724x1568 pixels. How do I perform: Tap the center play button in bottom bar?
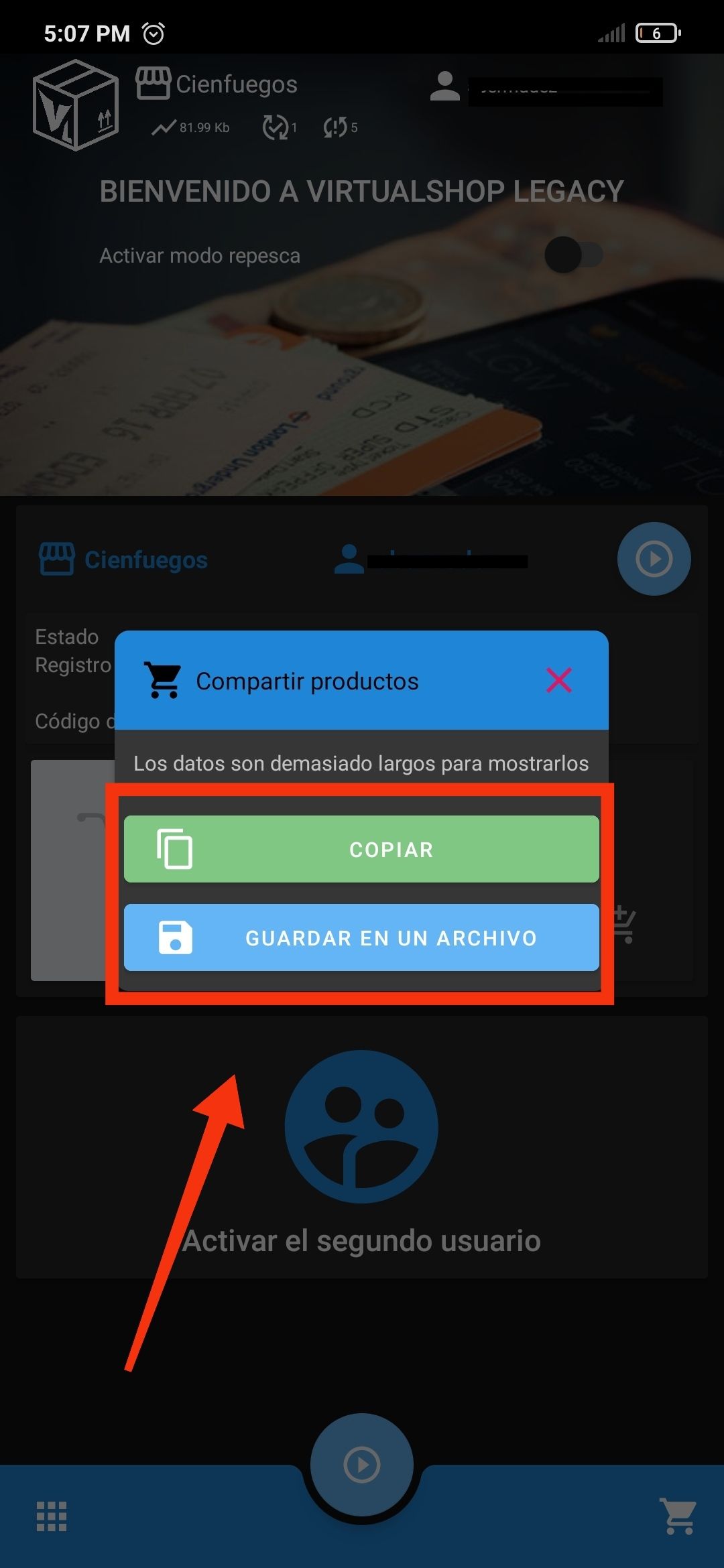coord(361,1464)
